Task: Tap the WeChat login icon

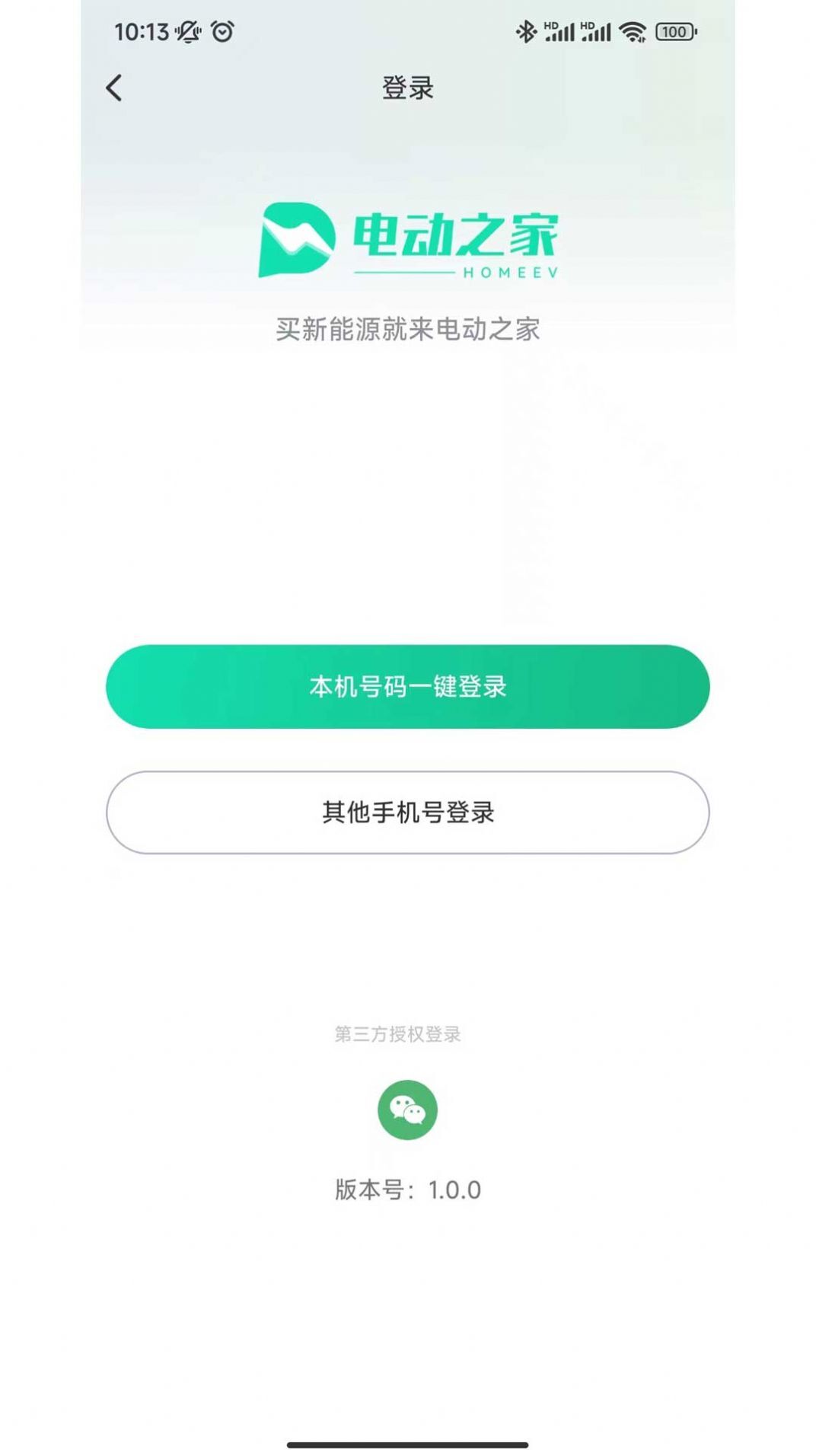Action: coord(407,1110)
